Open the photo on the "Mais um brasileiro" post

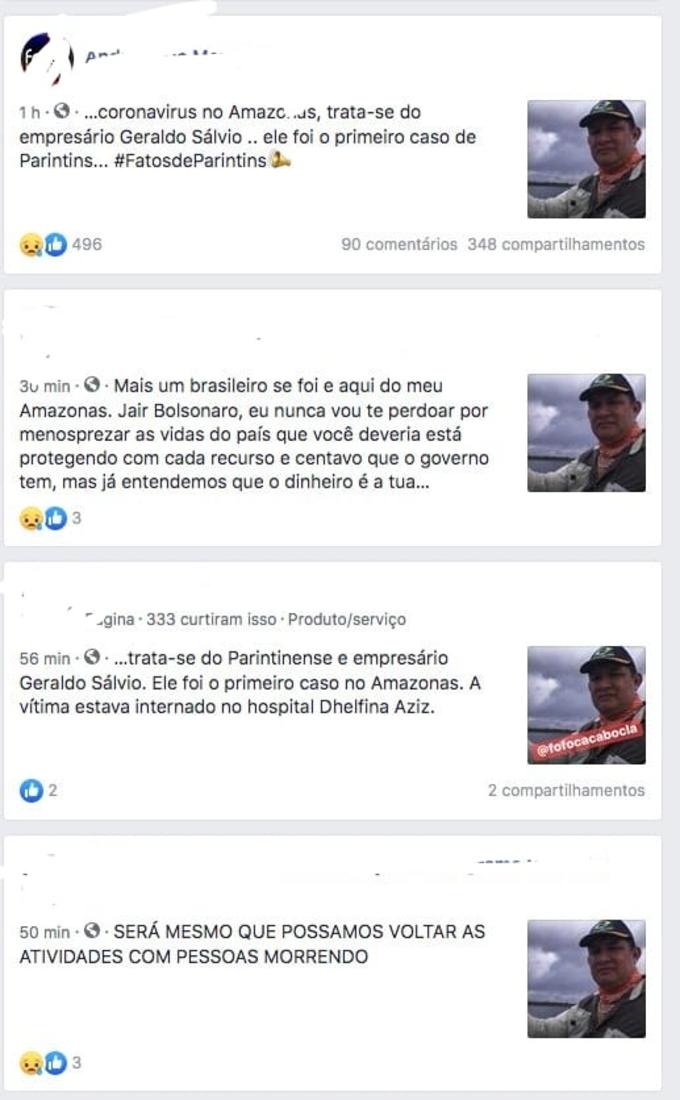click(586, 432)
